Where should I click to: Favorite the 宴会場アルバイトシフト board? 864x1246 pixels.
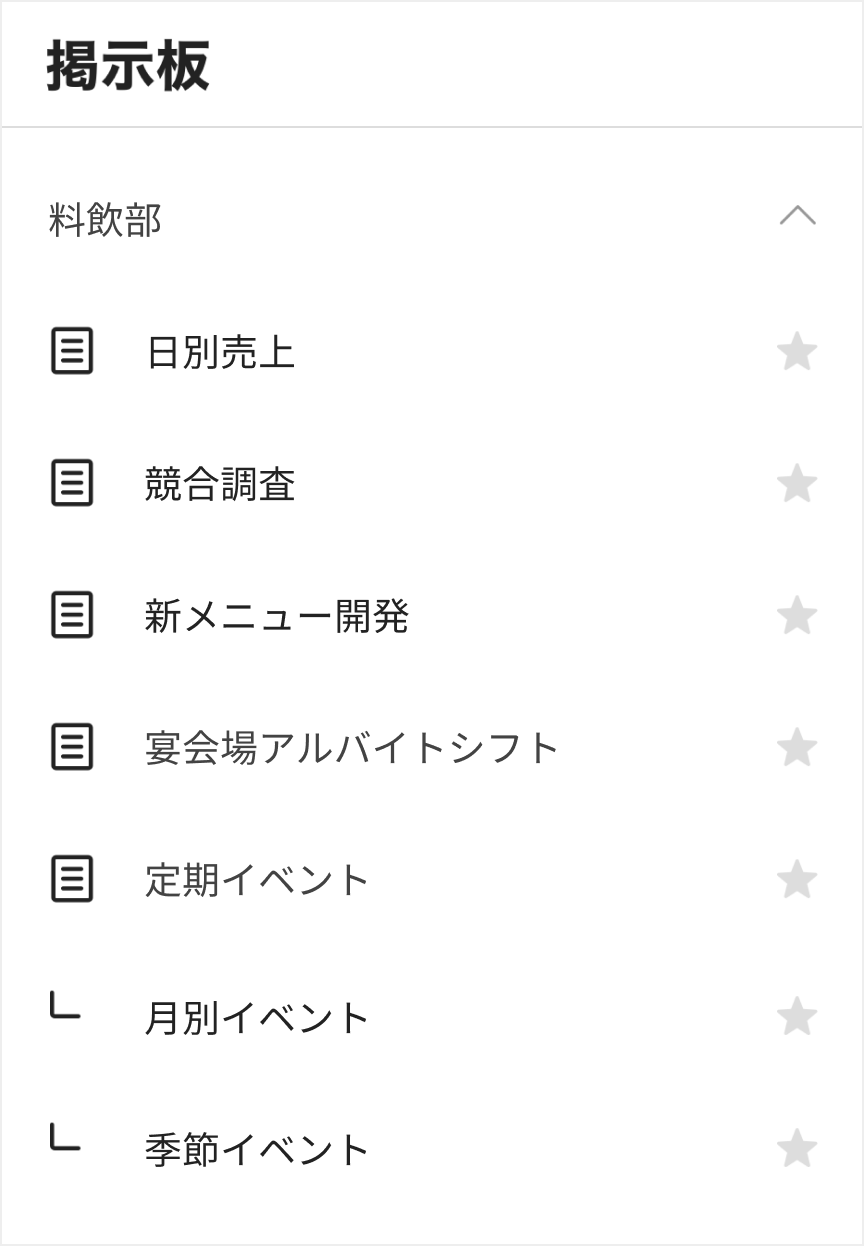797,748
